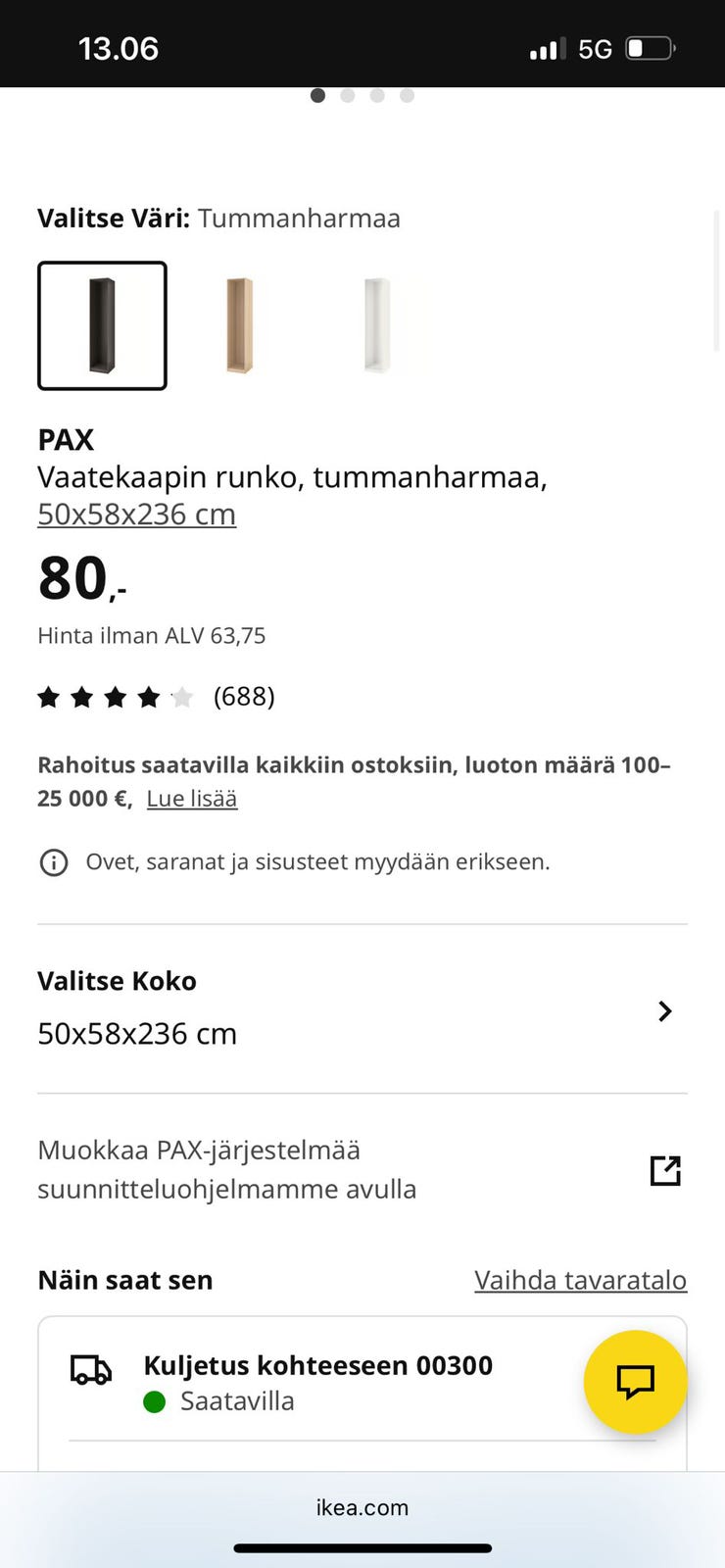Select the white color option
Image resolution: width=725 pixels, height=1568 pixels.
tap(378, 324)
